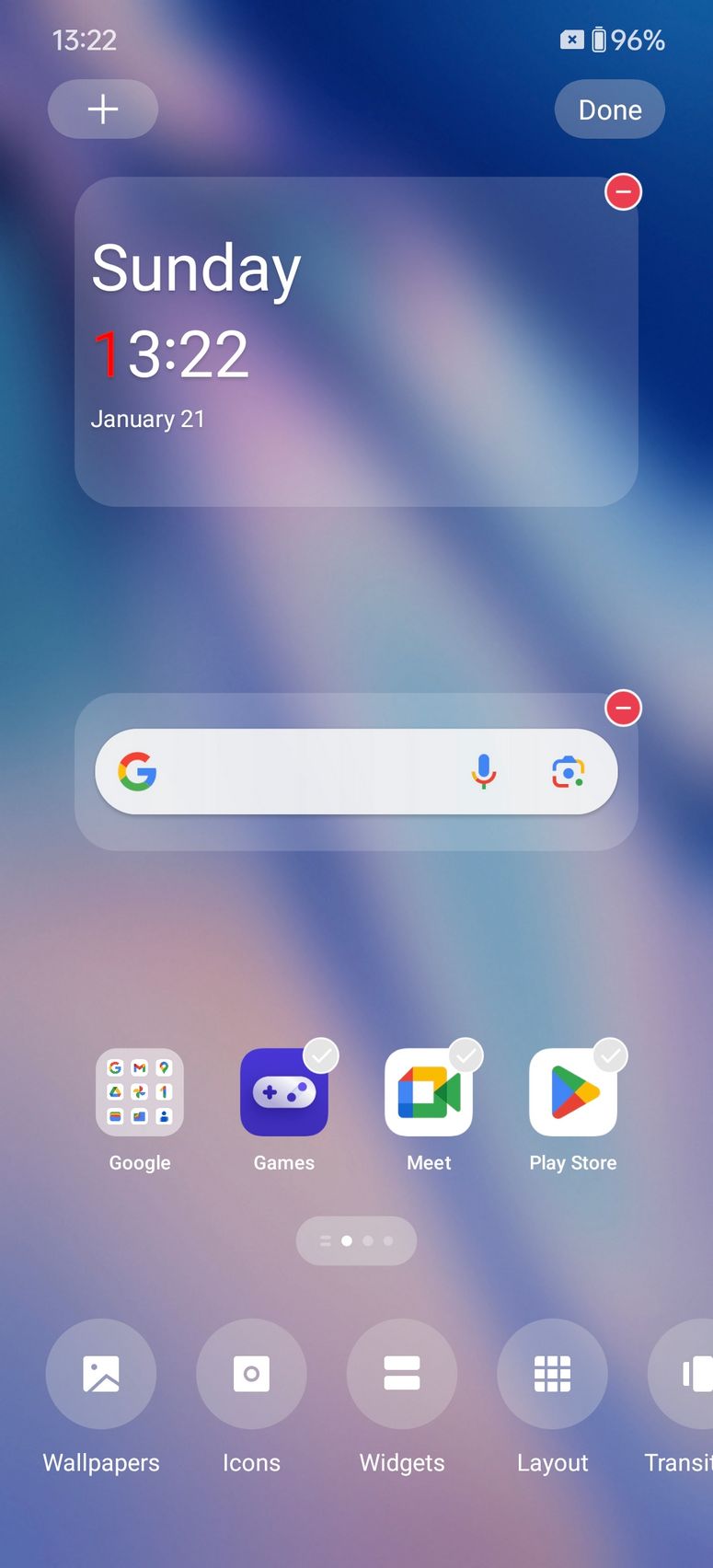Tap Done to finish editing
Screen dimensions: 713x1568
click(610, 110)
